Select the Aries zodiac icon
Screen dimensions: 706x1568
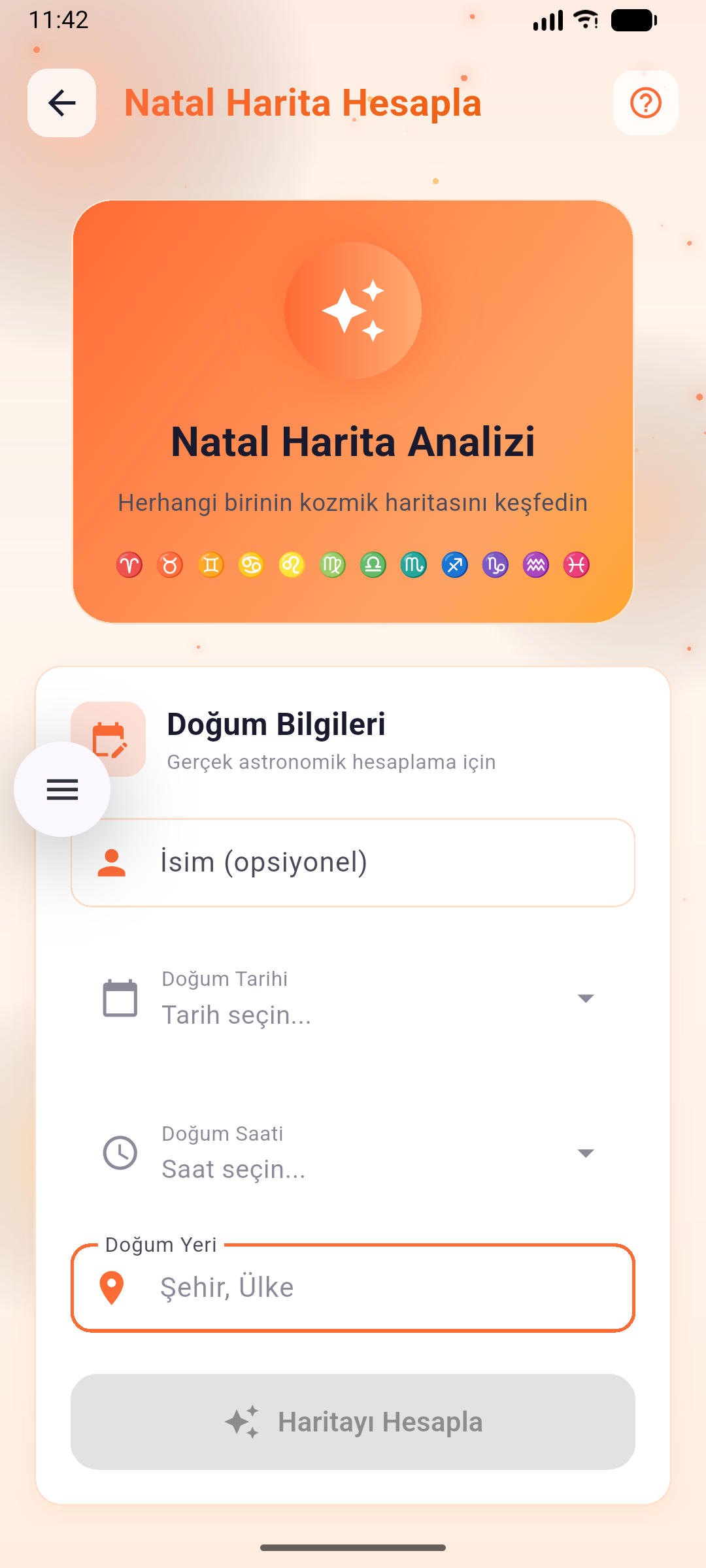[130, 566]
